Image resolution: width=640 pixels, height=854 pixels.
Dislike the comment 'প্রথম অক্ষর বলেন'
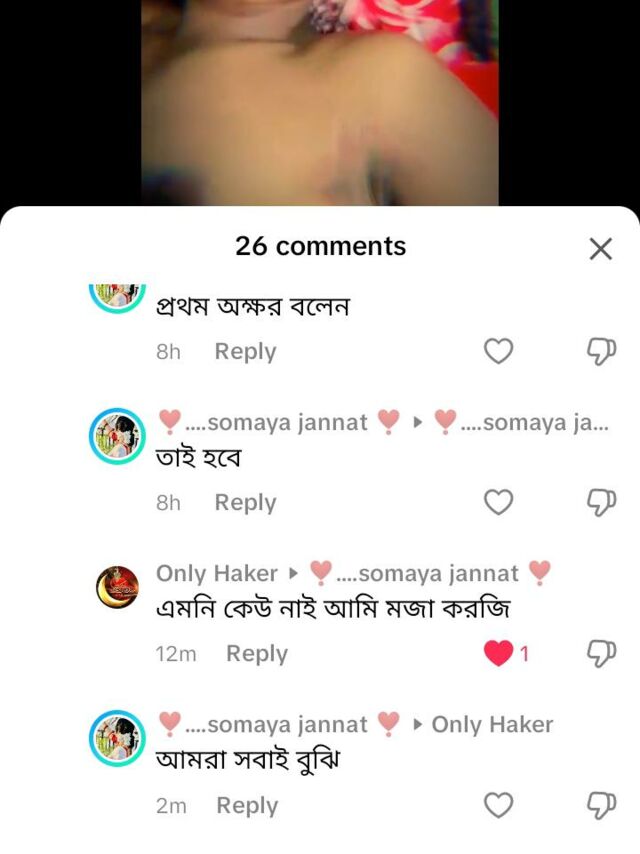click(x=600, y=351)
